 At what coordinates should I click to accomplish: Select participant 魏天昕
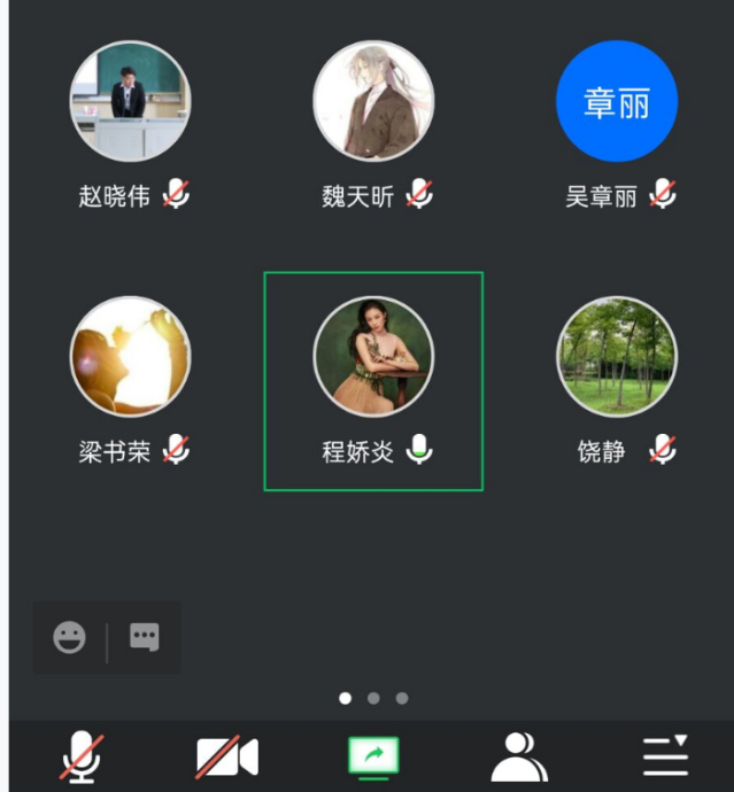(373, 101)
